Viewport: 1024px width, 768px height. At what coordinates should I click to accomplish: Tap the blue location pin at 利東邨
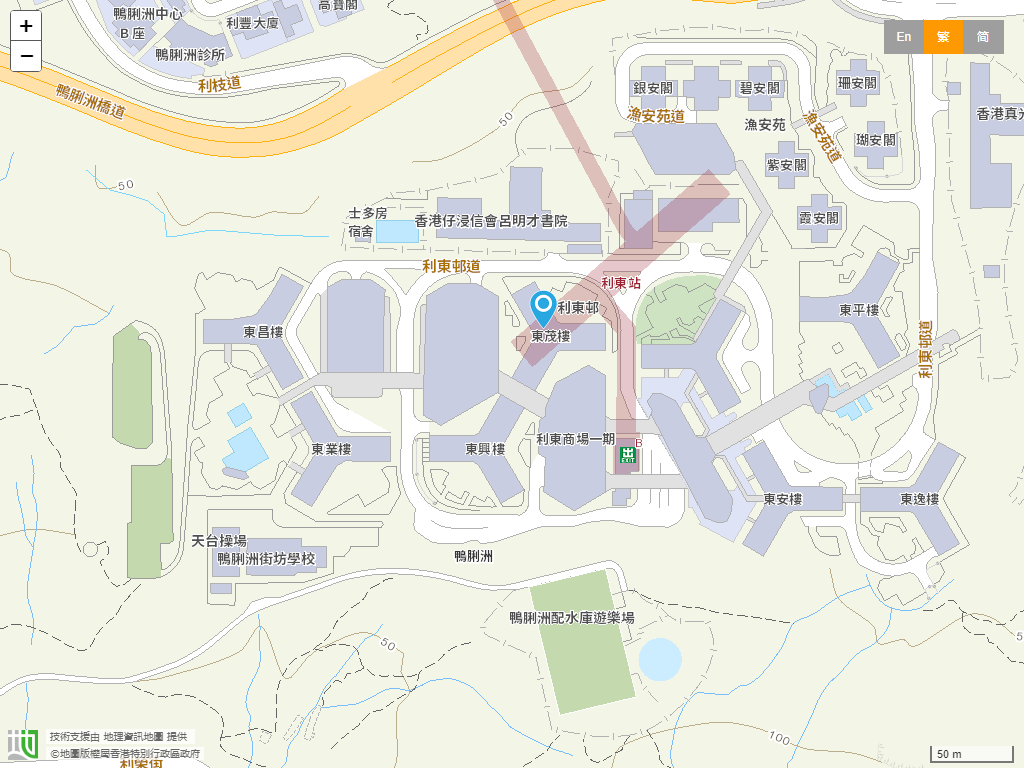click(544, 307)
